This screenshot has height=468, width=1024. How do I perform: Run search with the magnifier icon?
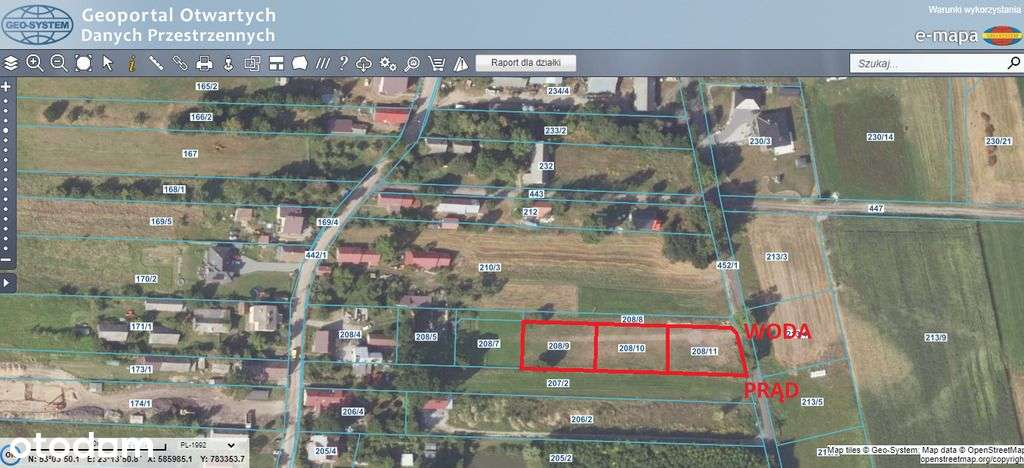1013,63
